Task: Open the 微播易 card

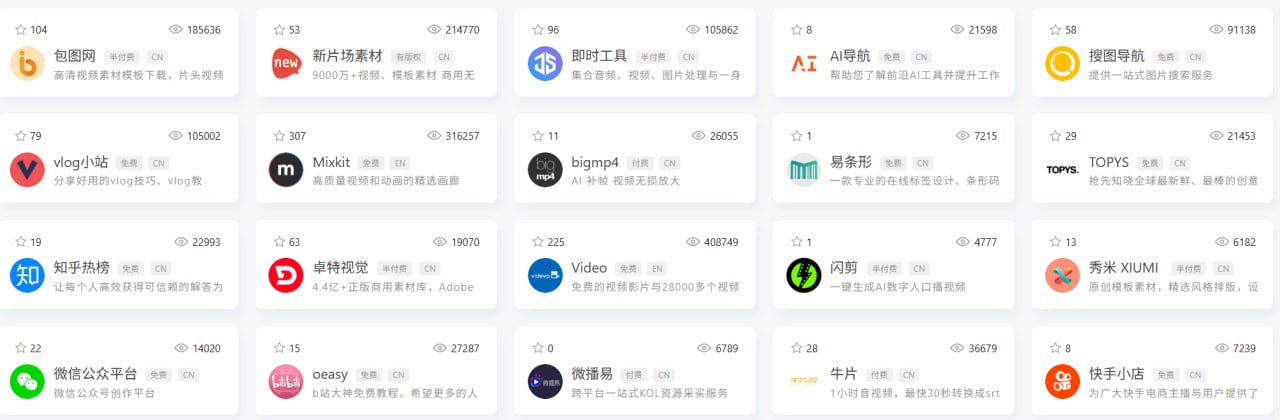Action: click(x=591, y=374)
